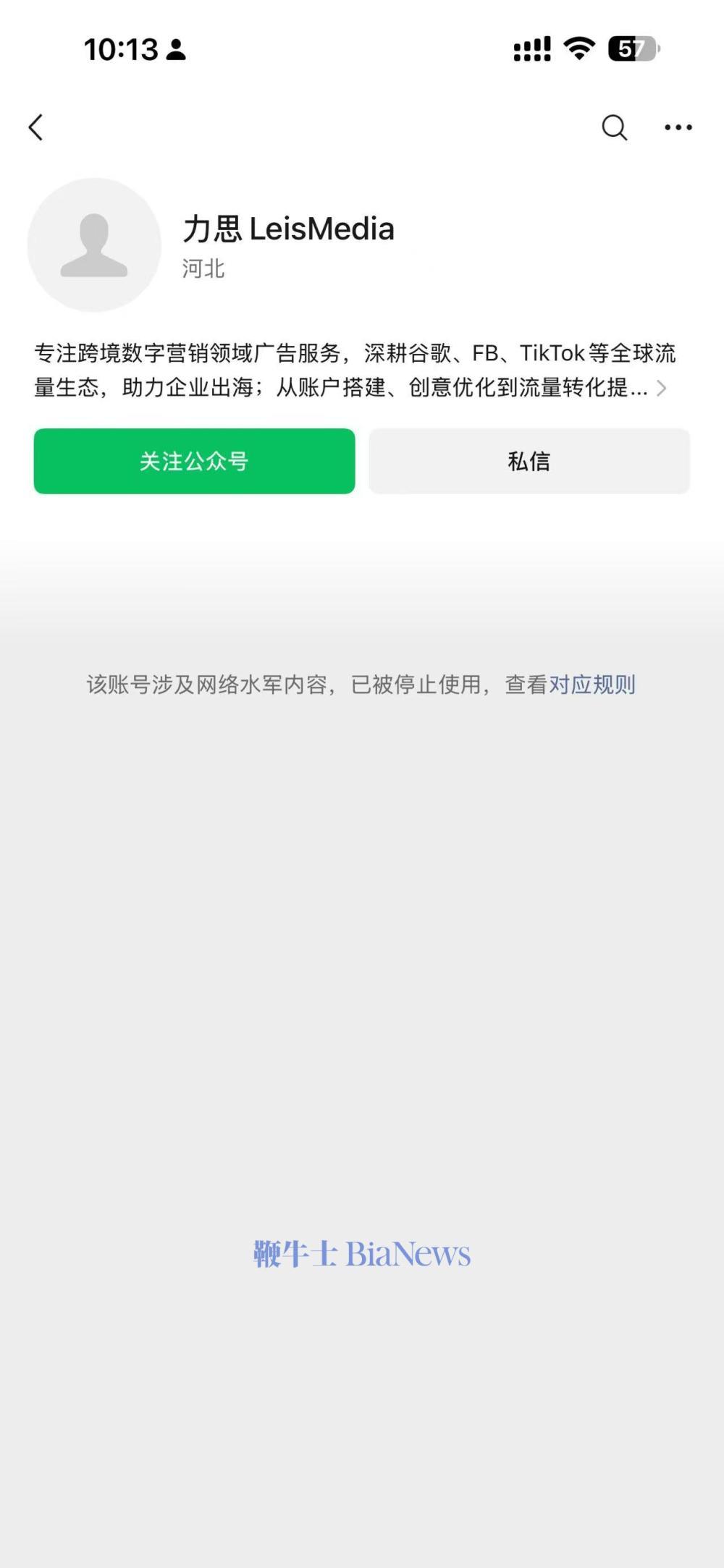Send a private message via 私信

click(x=529, y=461)
